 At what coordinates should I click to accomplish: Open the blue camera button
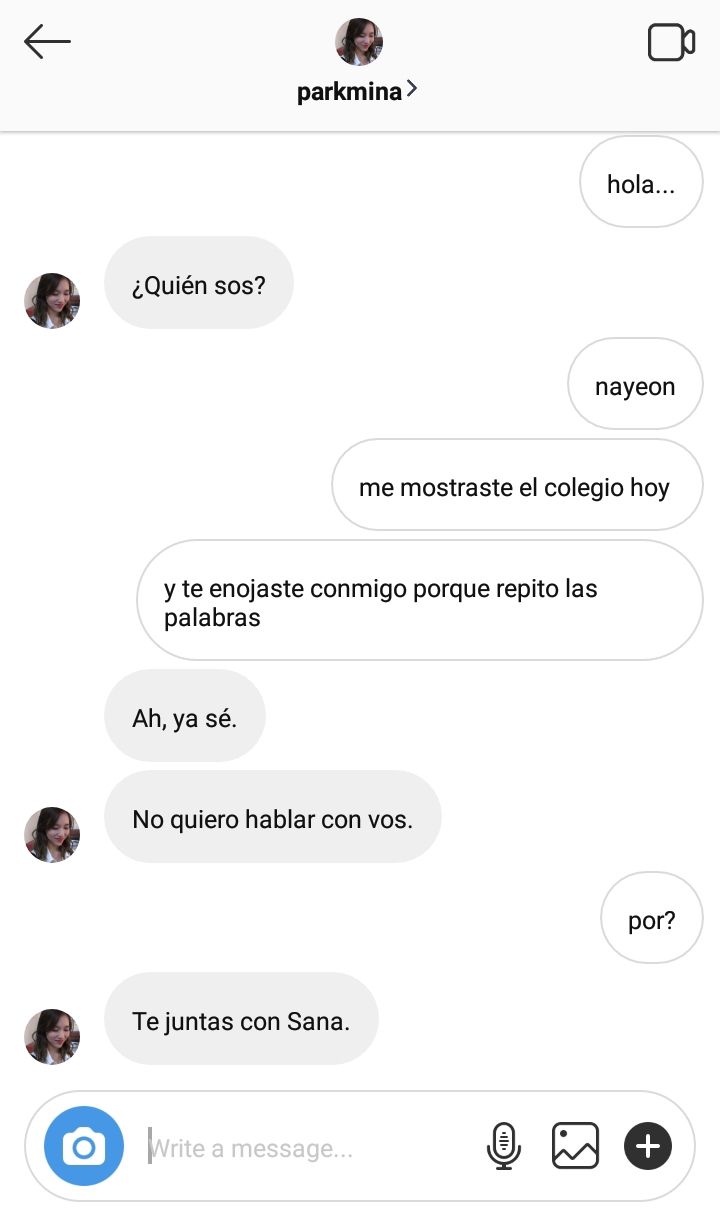[x=84, y=1146]
